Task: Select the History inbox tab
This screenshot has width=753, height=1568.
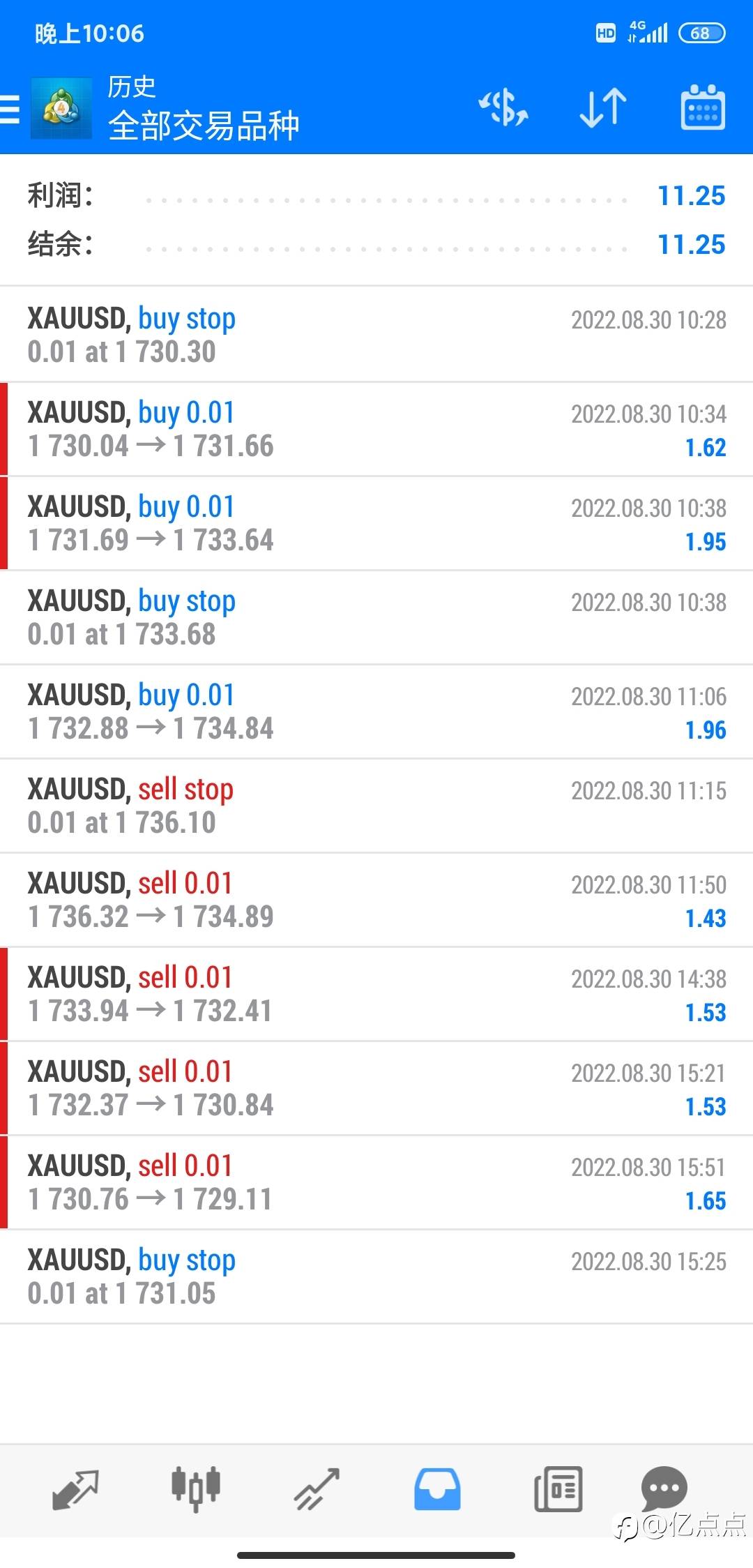Action: coord(437,1488)
